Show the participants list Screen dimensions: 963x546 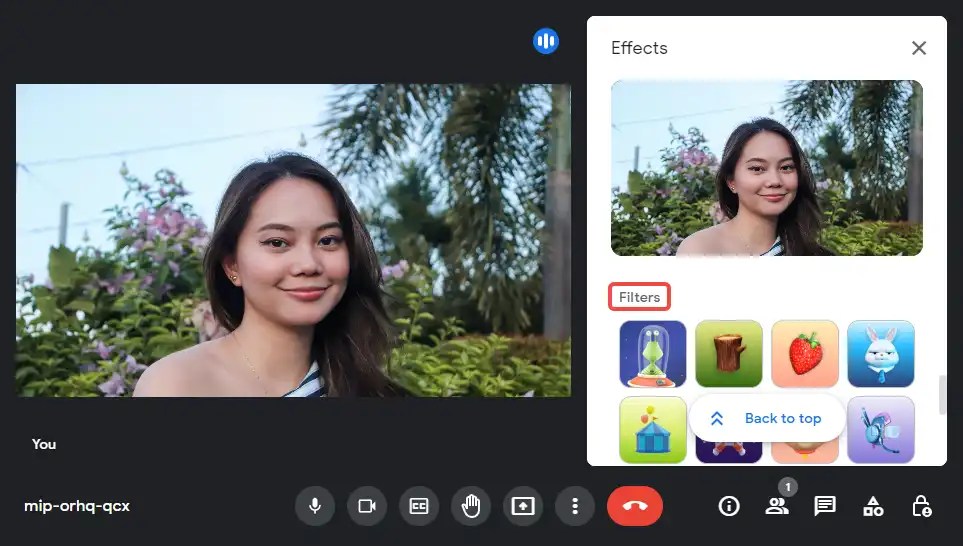(777, 506)
